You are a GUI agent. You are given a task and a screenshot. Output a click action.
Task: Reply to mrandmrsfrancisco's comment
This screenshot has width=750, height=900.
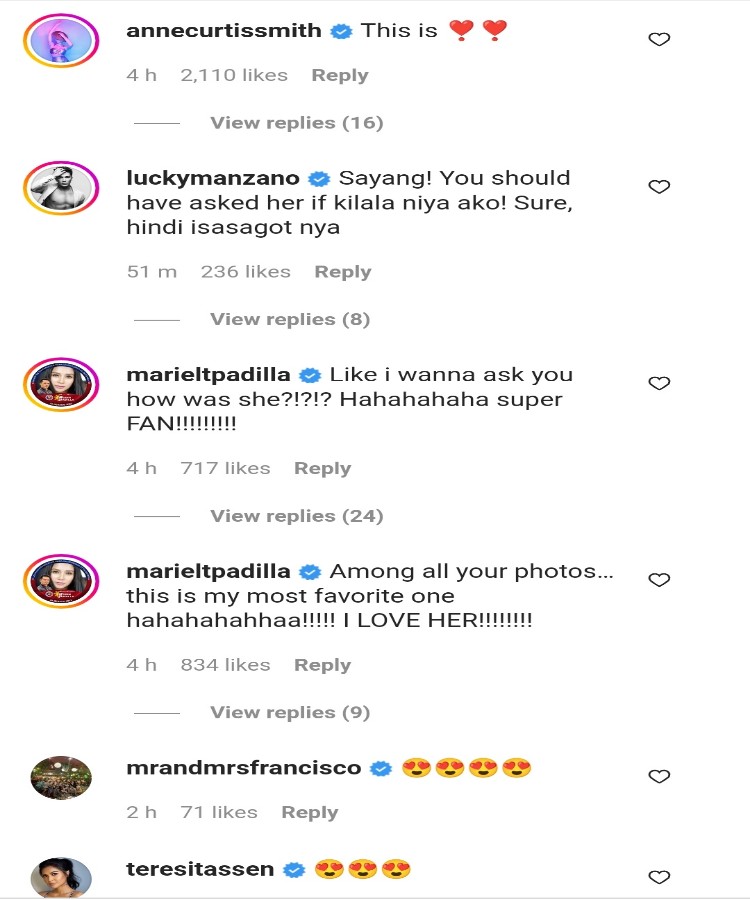click(309, 812)
